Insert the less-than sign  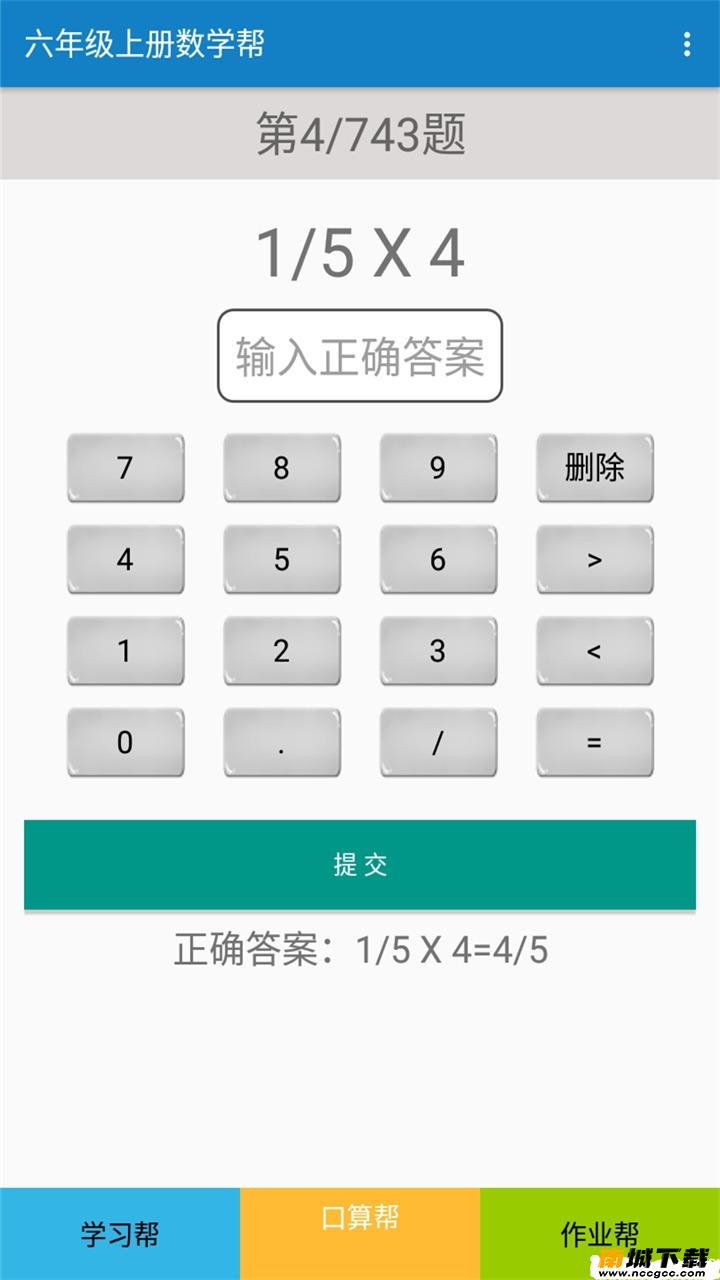point(595,651)
